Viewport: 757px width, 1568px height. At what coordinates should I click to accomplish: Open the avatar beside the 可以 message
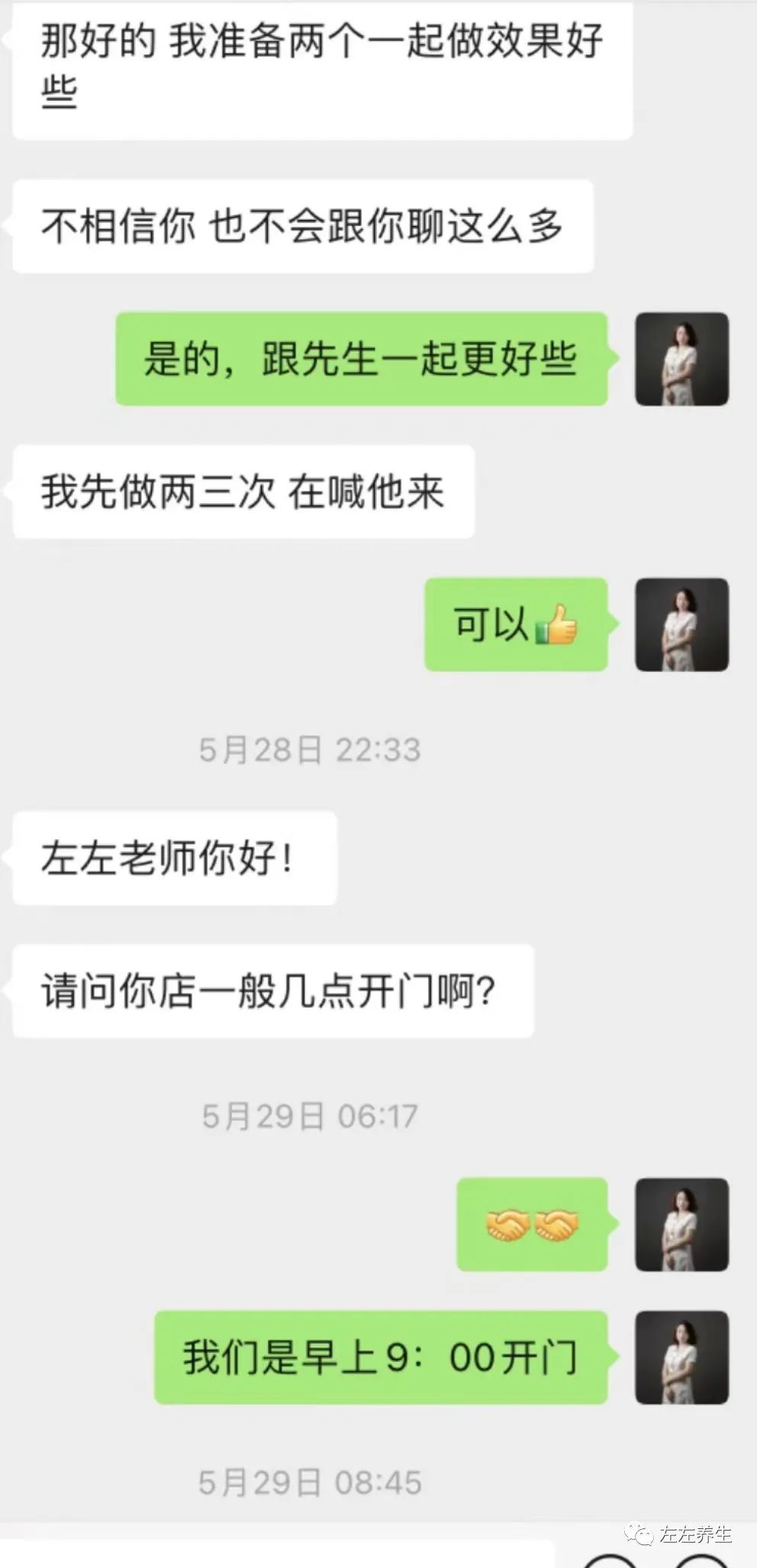point(679,624)
